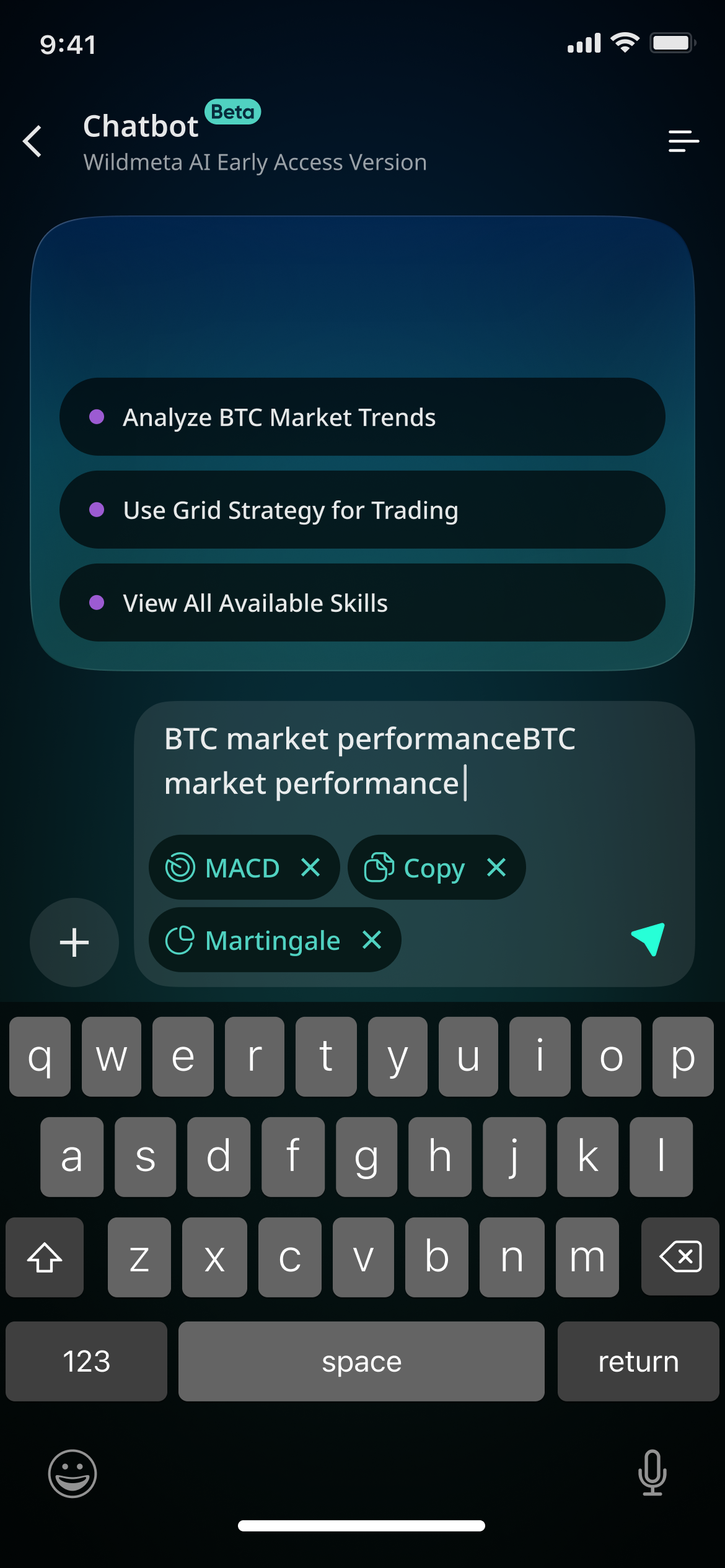725x1568 pixels.
Task: Open the plus attachment button
Action: [x=74, y=943]
